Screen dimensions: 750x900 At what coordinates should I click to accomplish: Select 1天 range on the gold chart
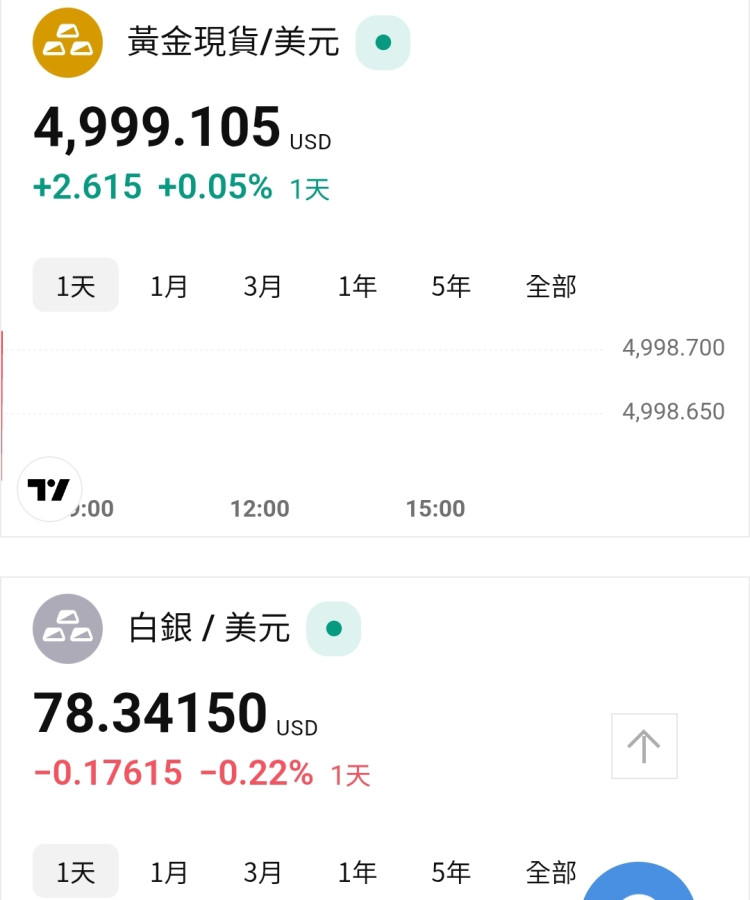[x=76, y=287]
